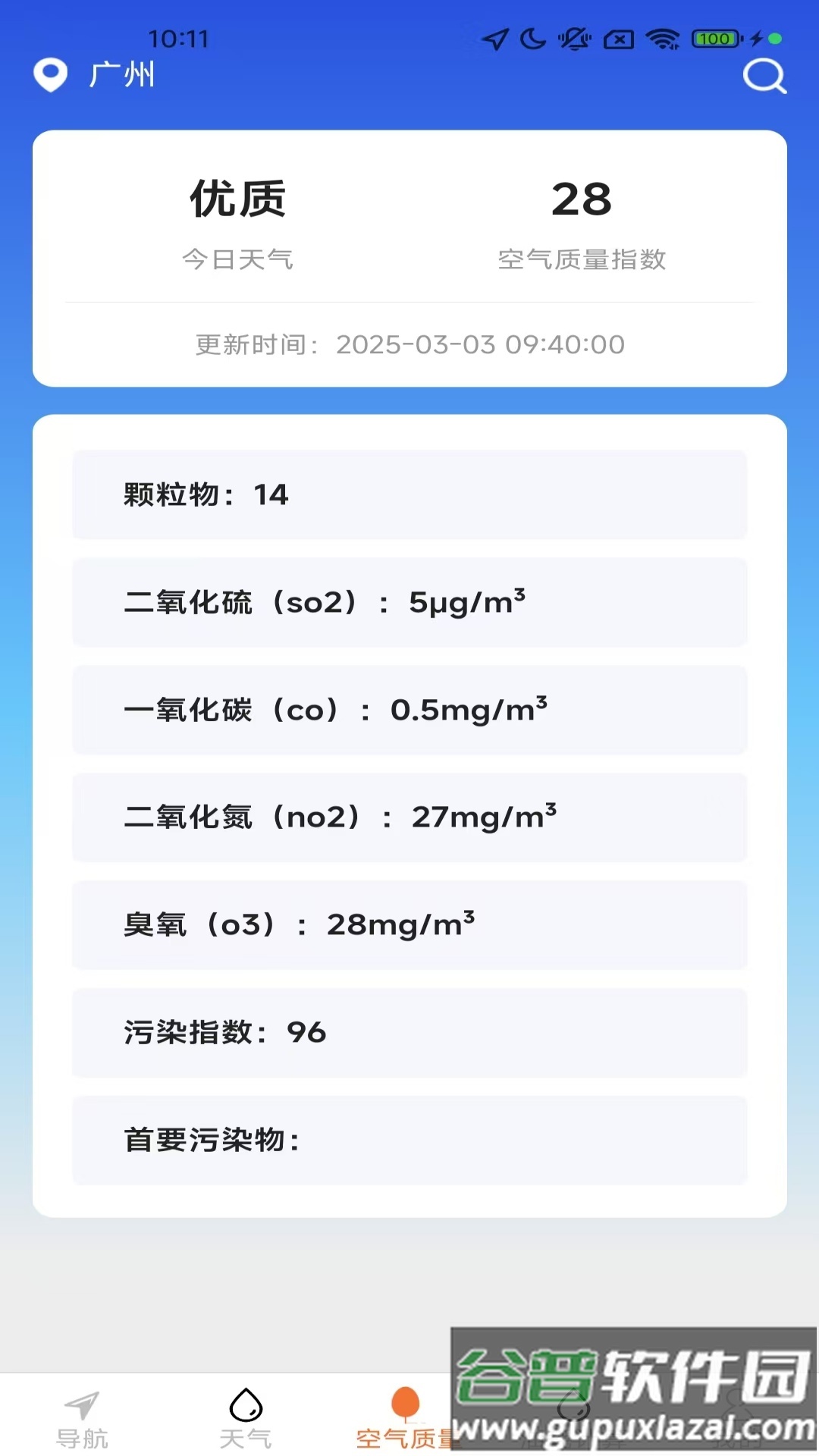
Task: Click the WiFi icon in the status bar
Action: pyautogui.click(x=662, y=39)
